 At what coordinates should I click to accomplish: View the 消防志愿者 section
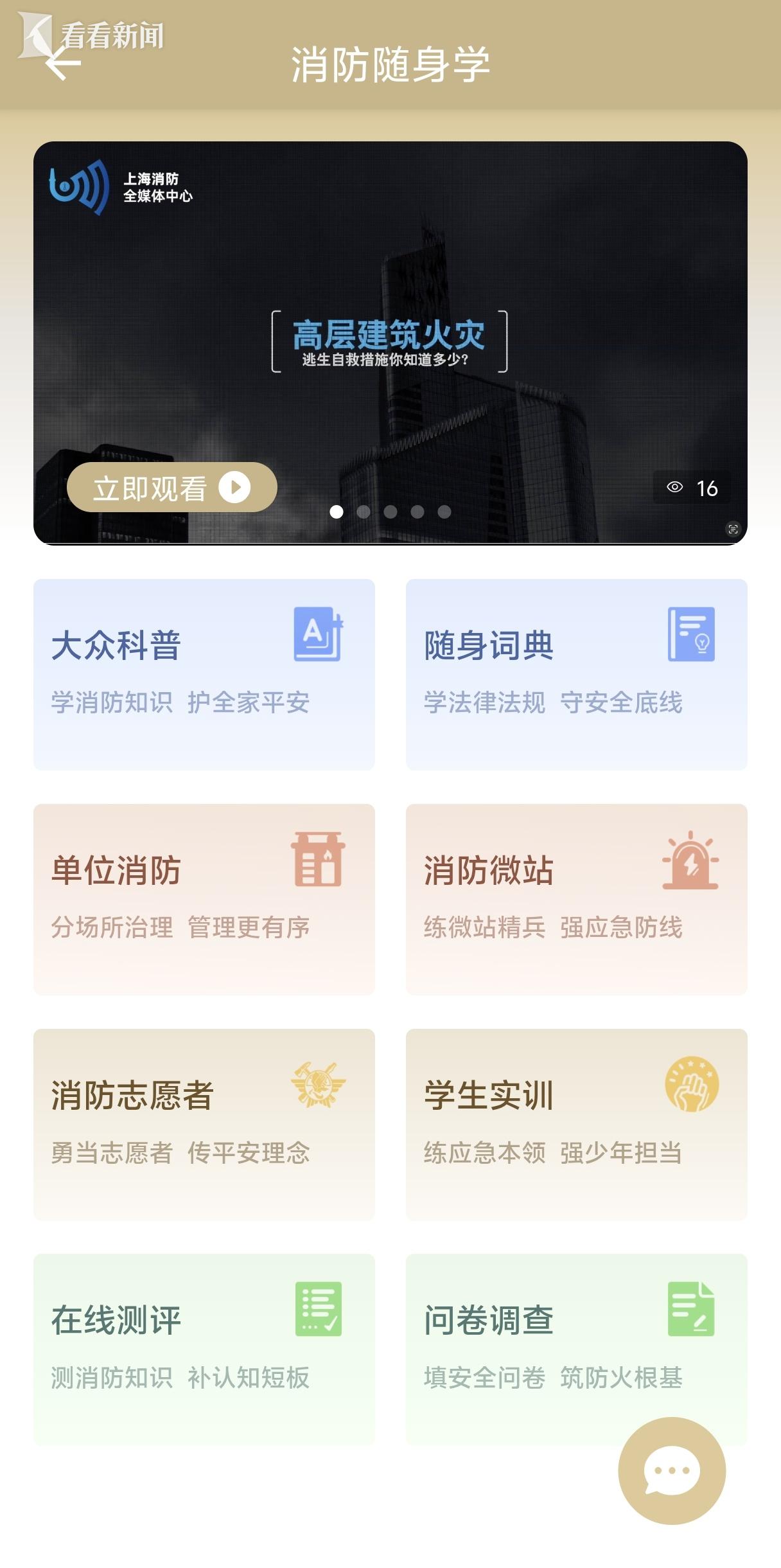pyautogui.click(x=204, y=1124)
